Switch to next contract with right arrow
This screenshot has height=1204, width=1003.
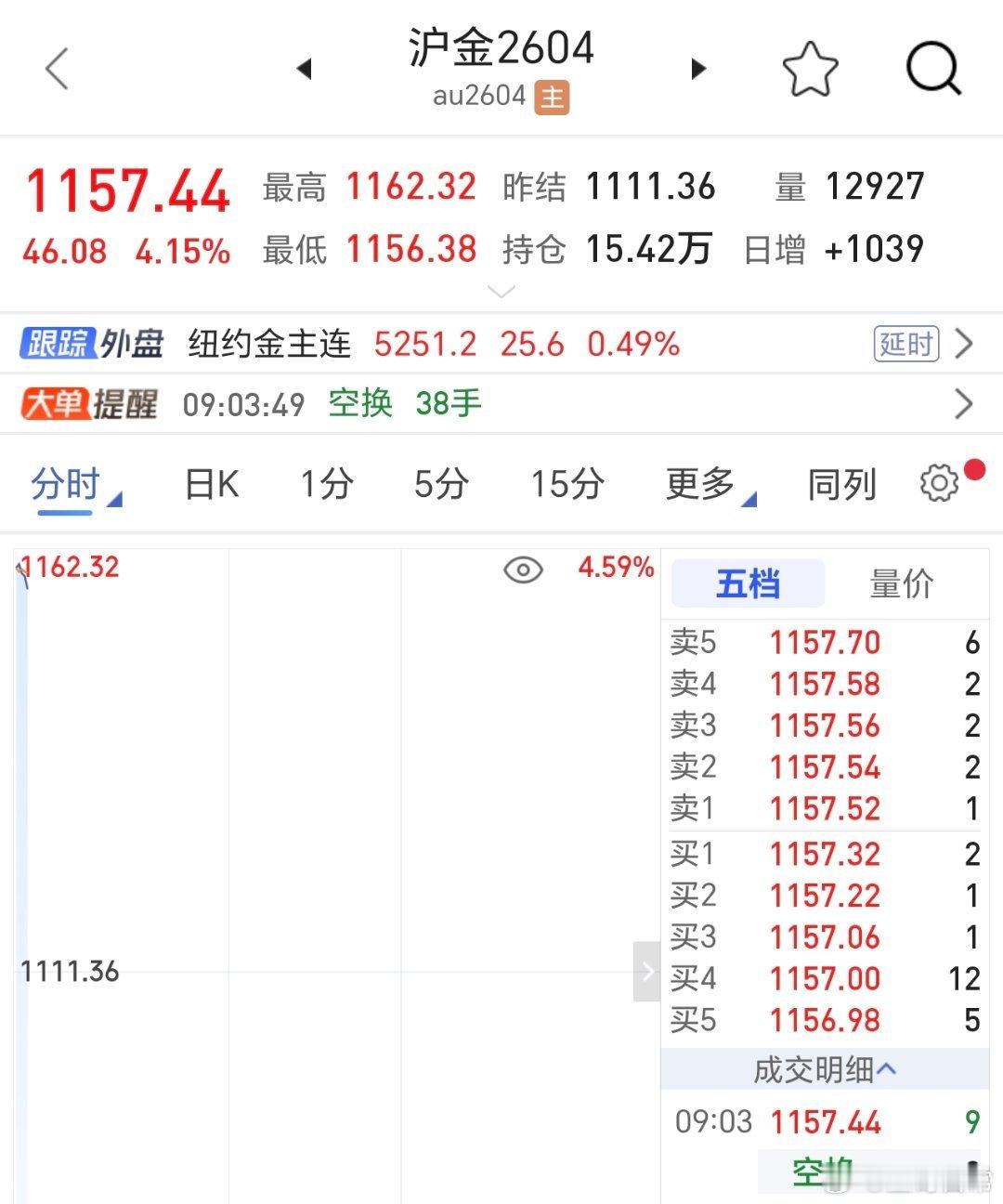[x=698, y=68]
